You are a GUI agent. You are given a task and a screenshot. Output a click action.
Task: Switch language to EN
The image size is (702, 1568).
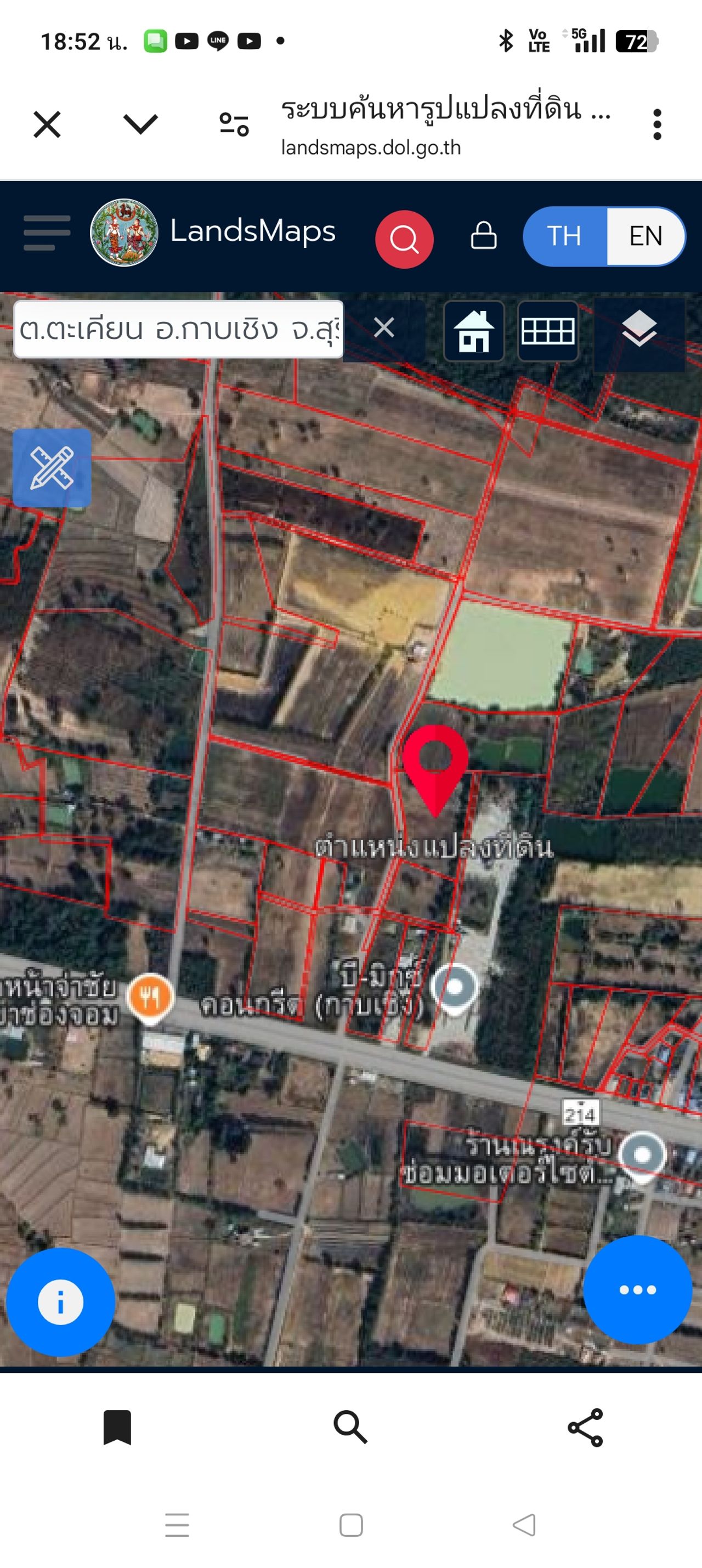645,236
